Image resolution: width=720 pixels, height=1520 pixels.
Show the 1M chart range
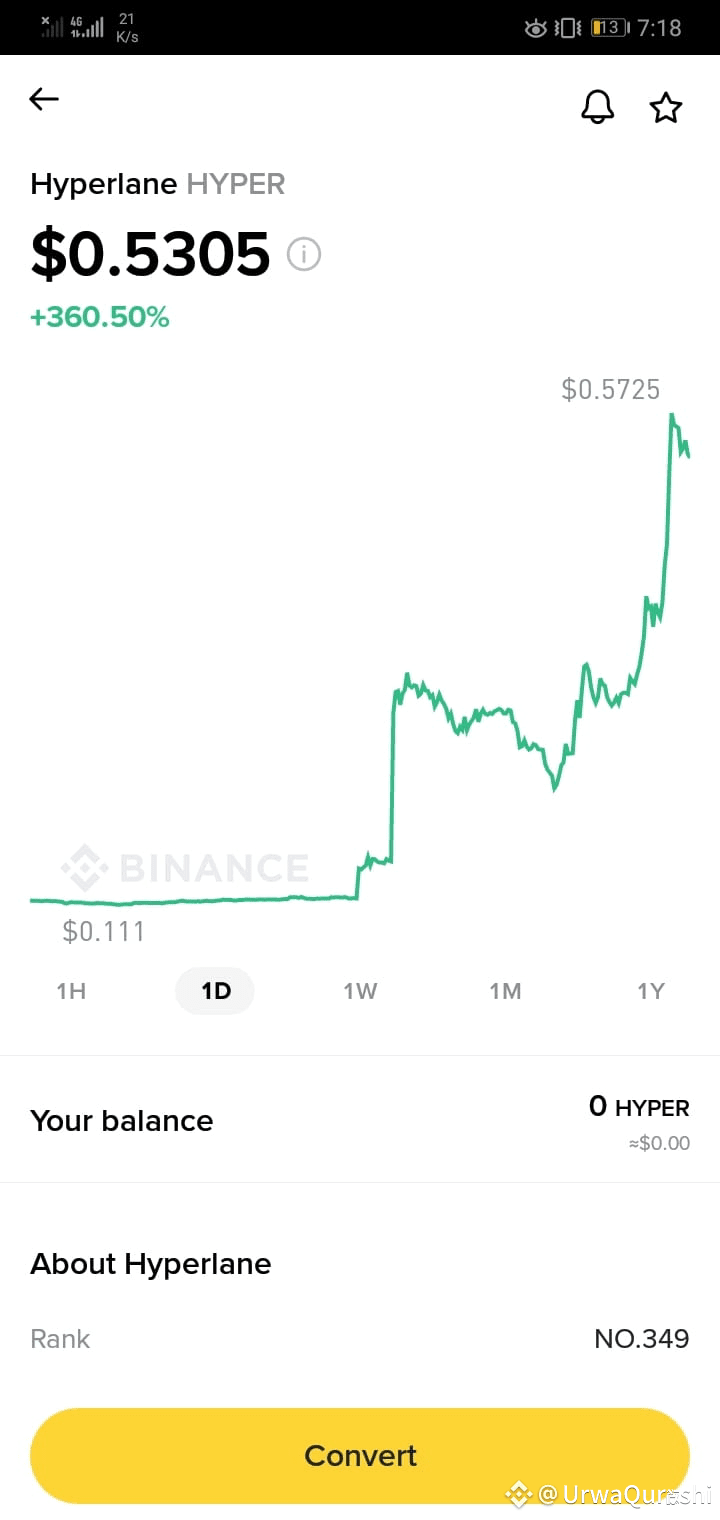(505, 991)
